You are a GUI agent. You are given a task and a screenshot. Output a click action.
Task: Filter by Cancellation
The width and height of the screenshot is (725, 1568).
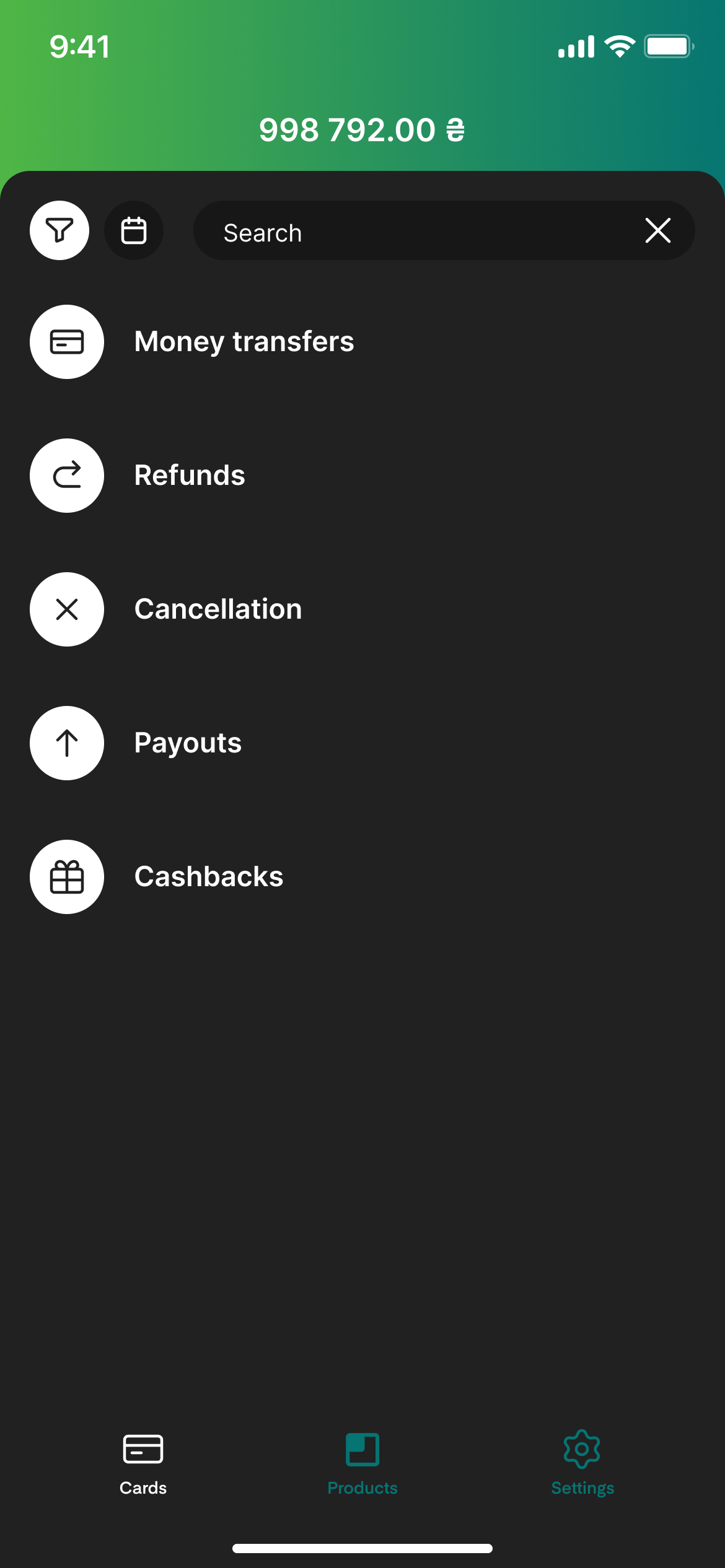click(362, 609)
